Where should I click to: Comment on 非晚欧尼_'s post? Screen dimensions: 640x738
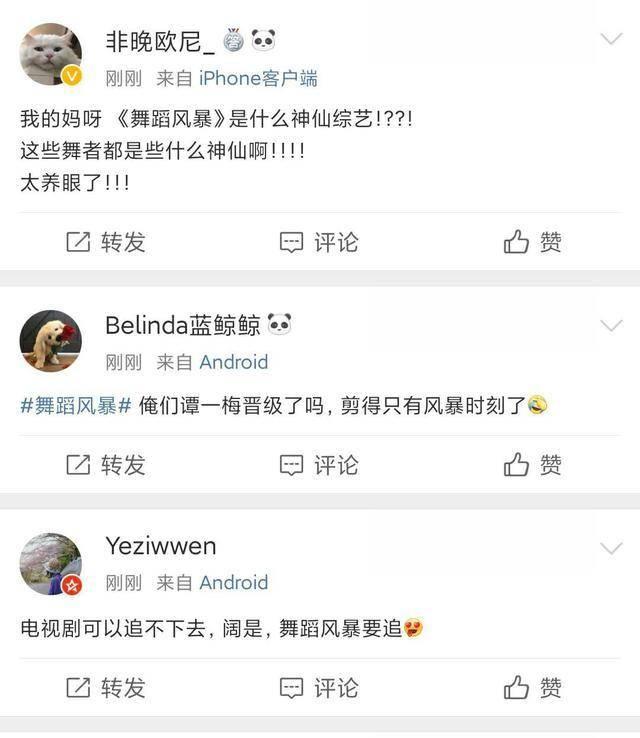tap(318, 242)
